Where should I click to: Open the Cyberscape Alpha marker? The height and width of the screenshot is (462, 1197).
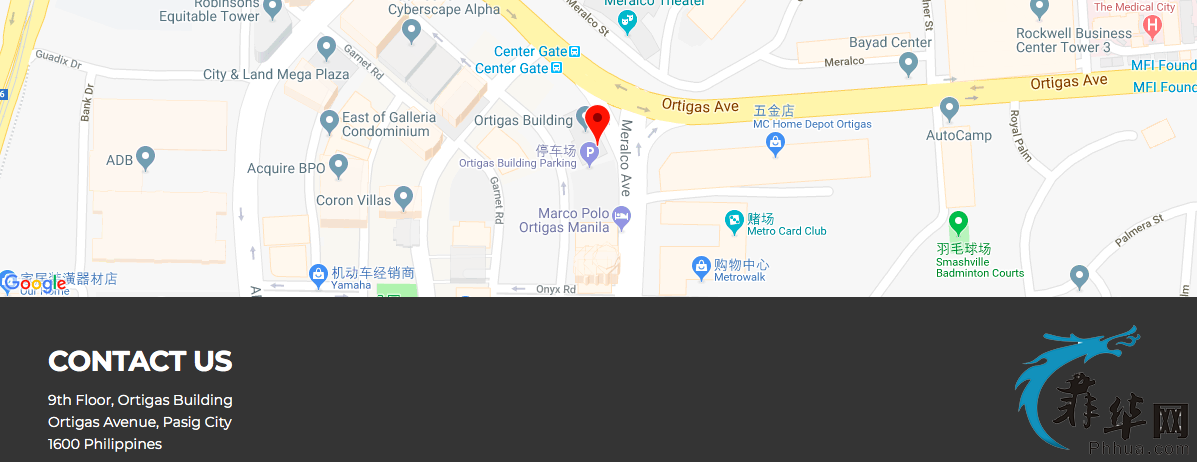(x=411, y=31)
